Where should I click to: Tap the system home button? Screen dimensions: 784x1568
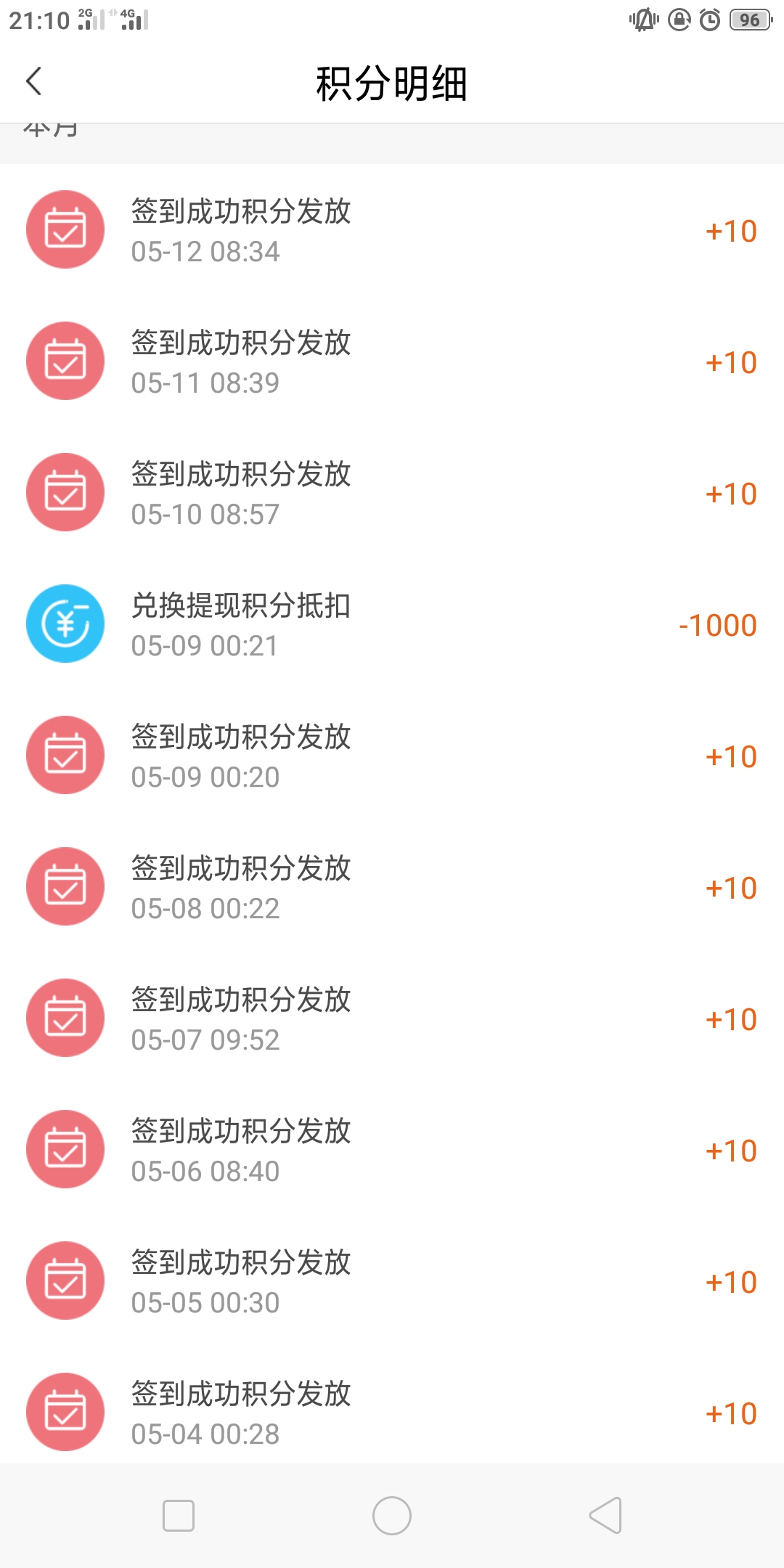(392, 1516)
